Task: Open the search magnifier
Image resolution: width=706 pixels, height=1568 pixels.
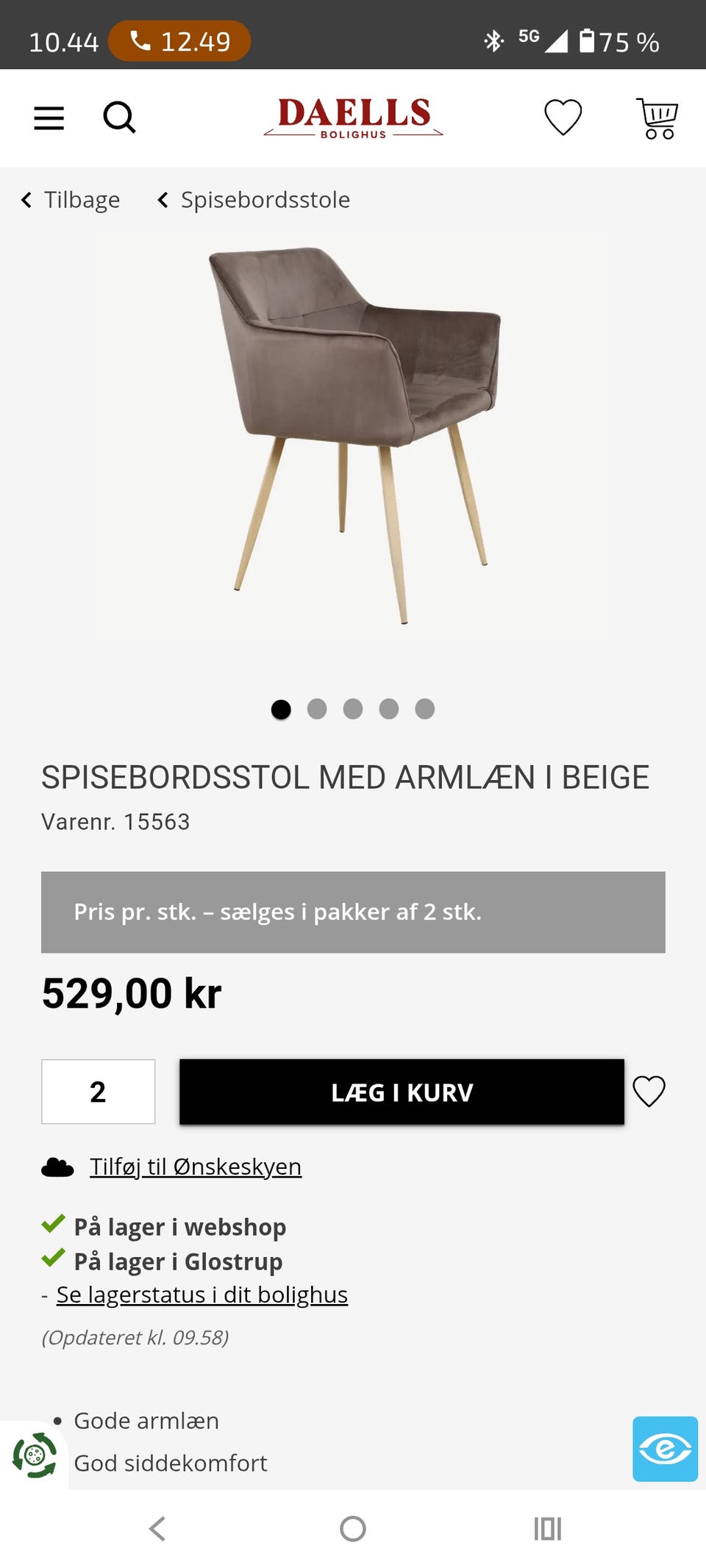Action: [119, 117]
